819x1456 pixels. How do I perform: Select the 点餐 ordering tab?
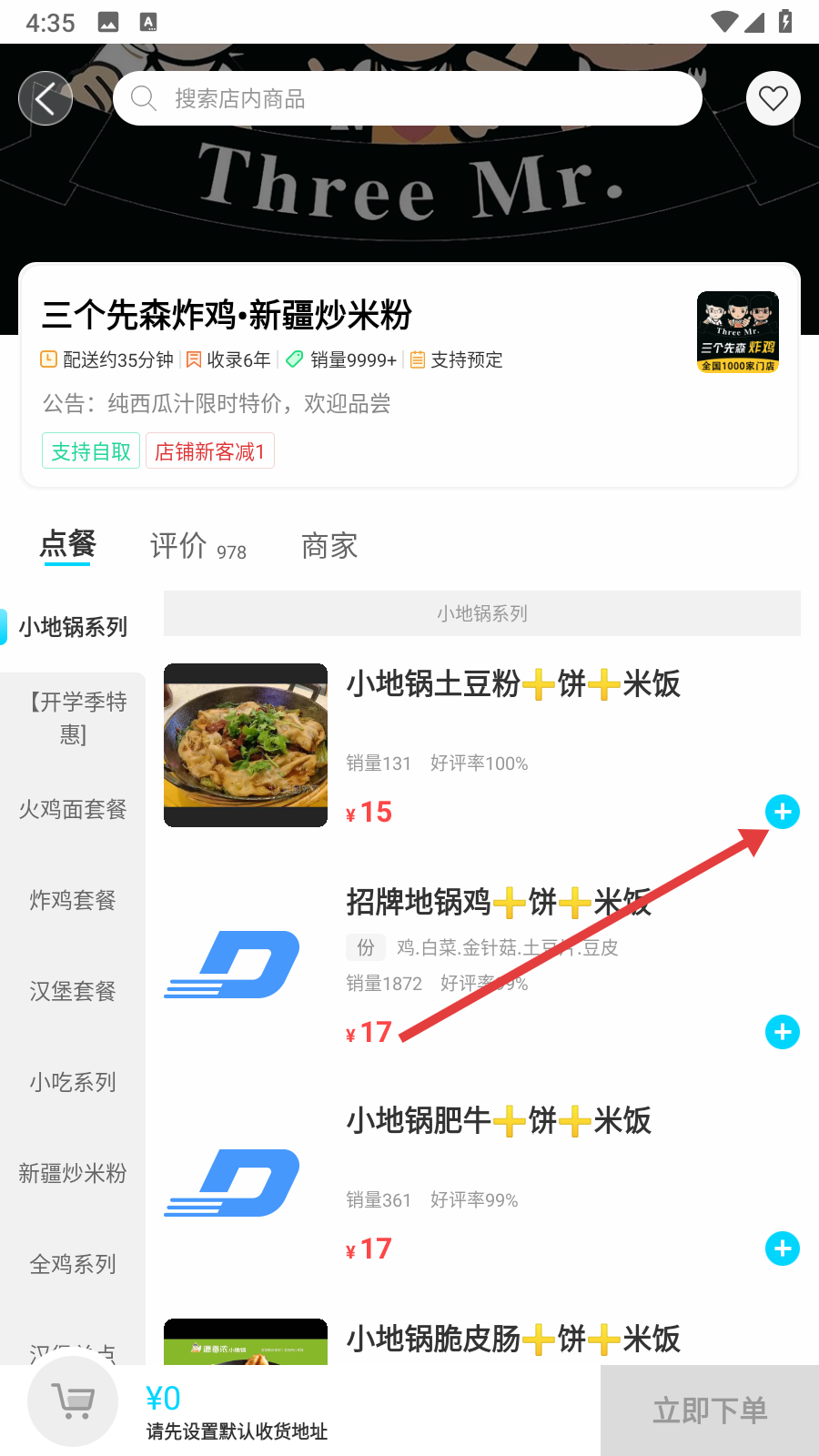point(67,545)
